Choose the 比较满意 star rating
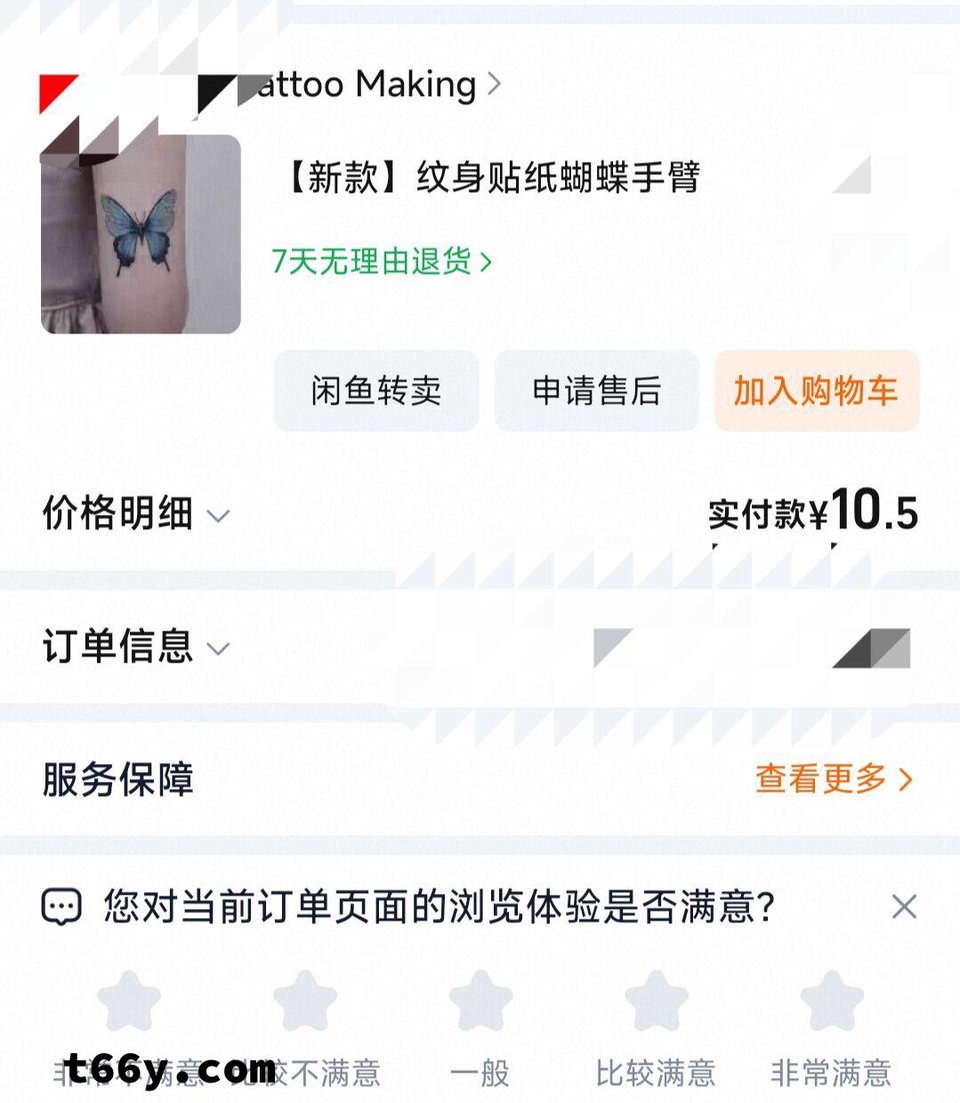Viewport: 960px width, 1103px height. [656, 1002]
